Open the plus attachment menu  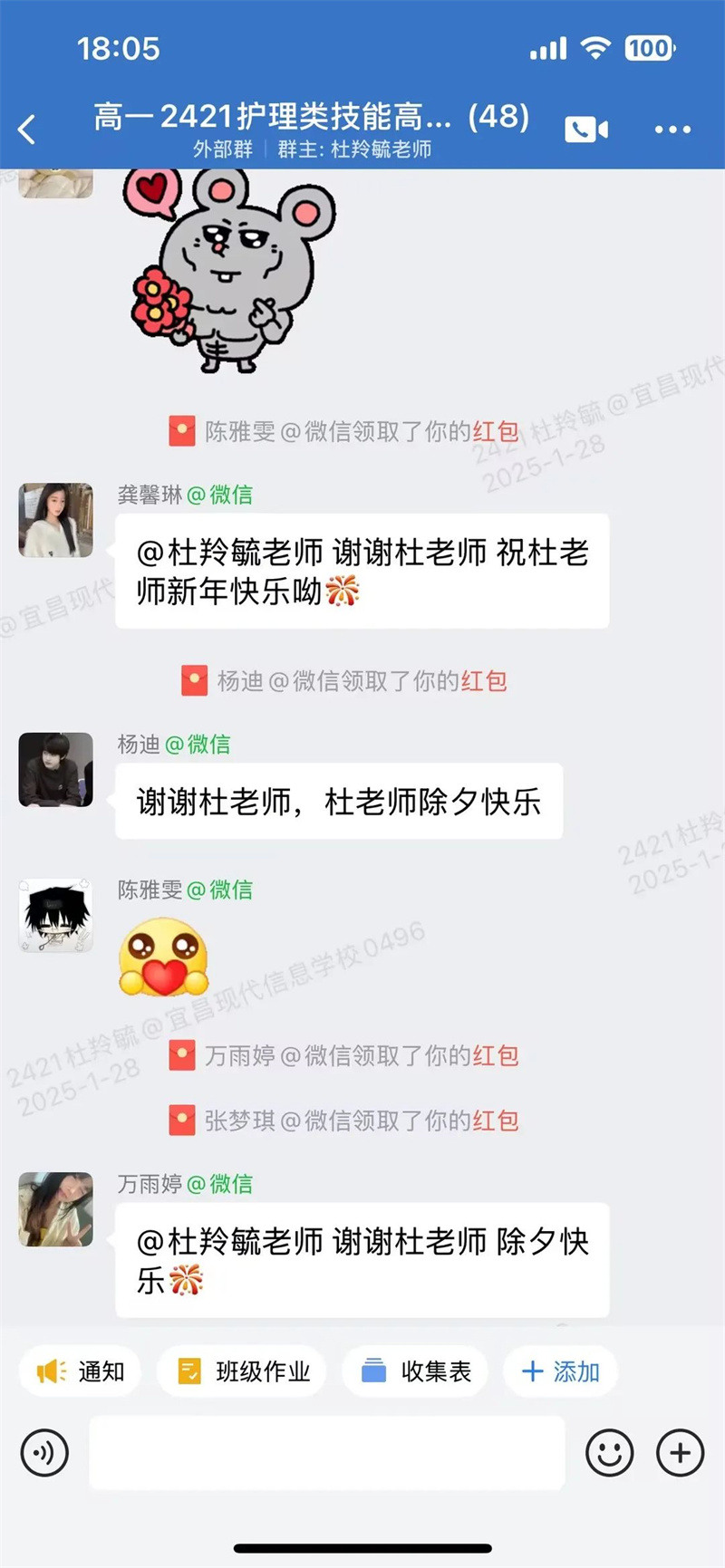pos(680,1453)
